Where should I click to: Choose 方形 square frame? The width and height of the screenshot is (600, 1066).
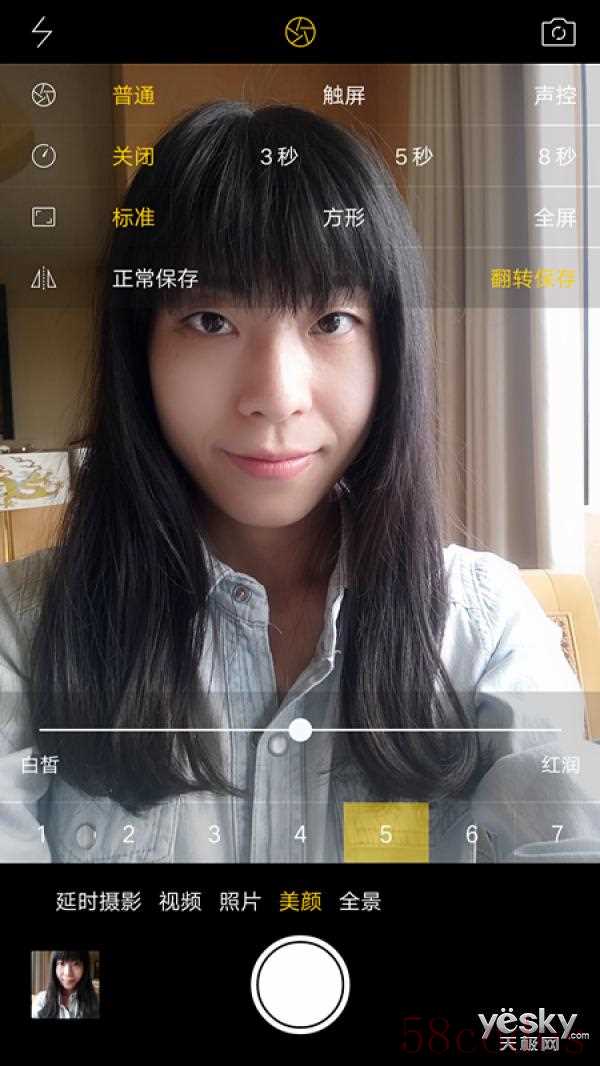coord(343,217)
